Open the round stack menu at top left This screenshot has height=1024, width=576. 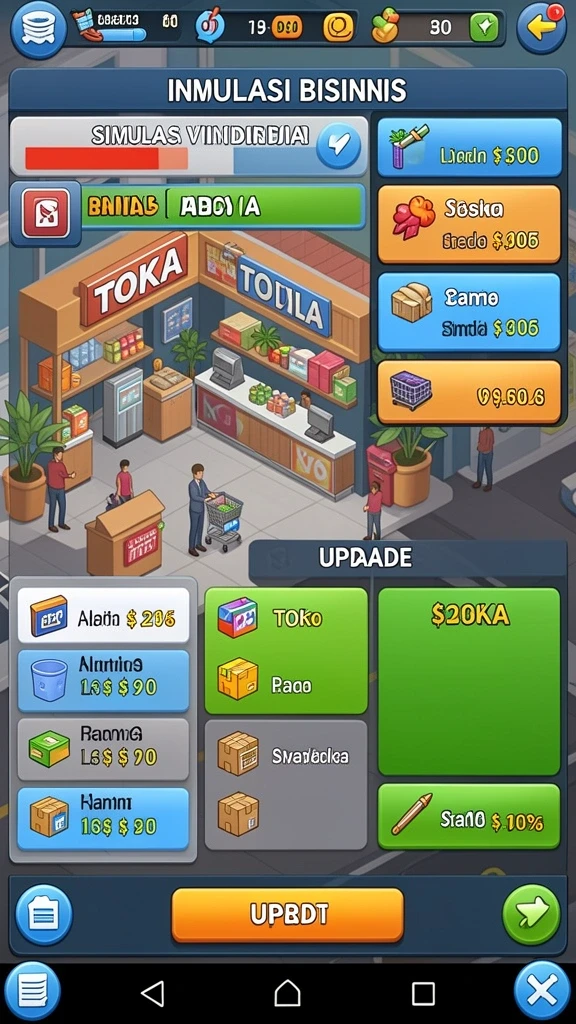click(x=38, y=29)
